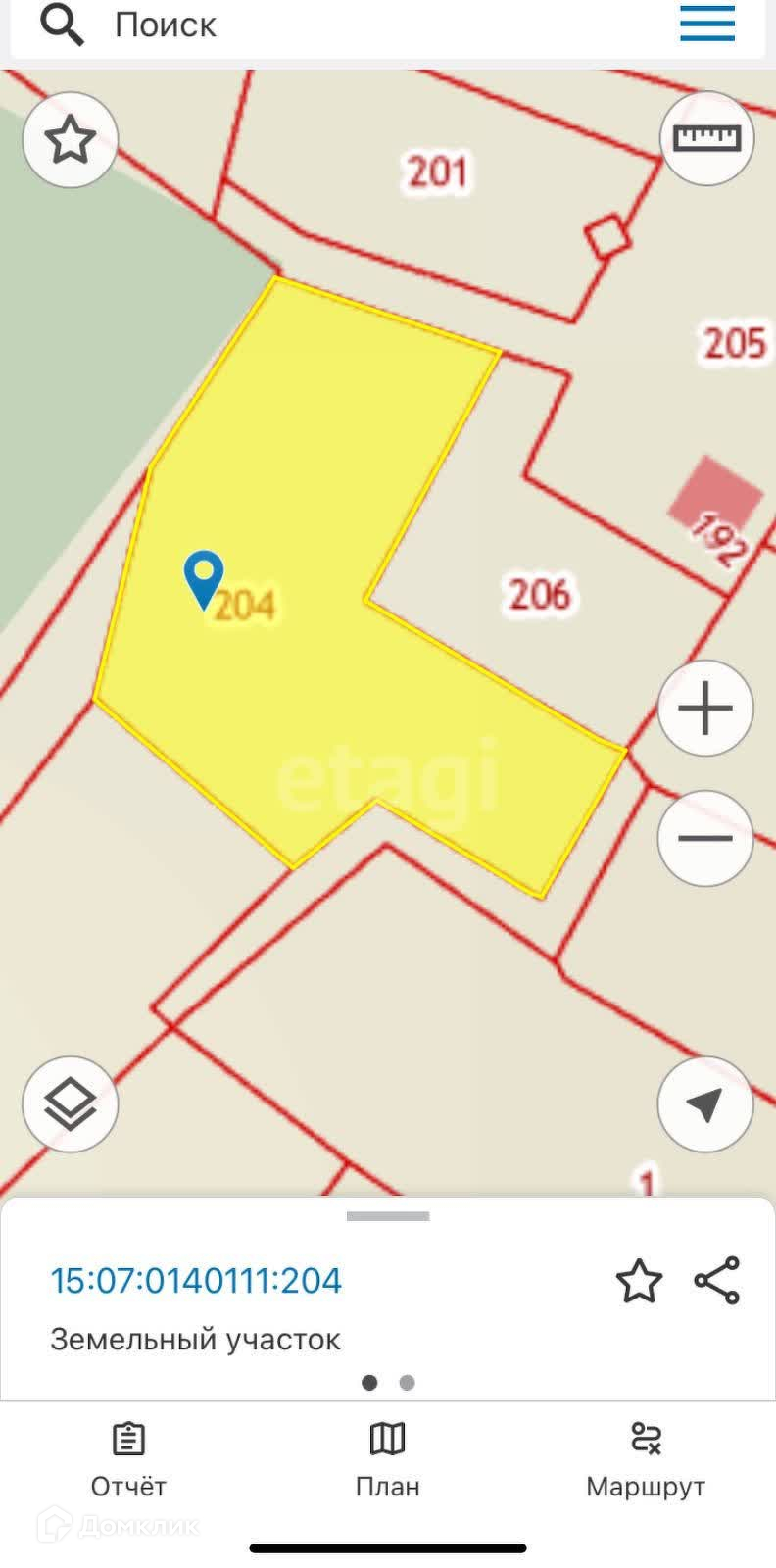
Task: Expand the bottom sheet handle
Action: point(388,1216)
